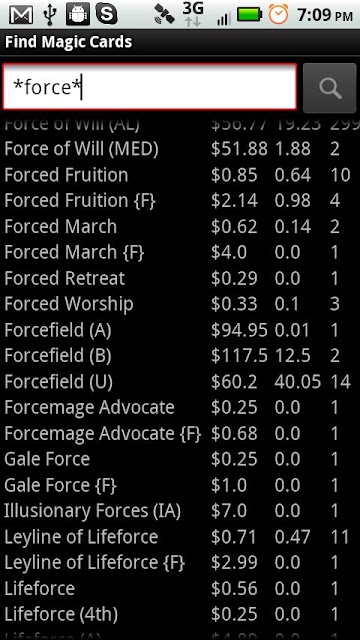Open the Illusionary Forces (IA) entry

(180, 511)
